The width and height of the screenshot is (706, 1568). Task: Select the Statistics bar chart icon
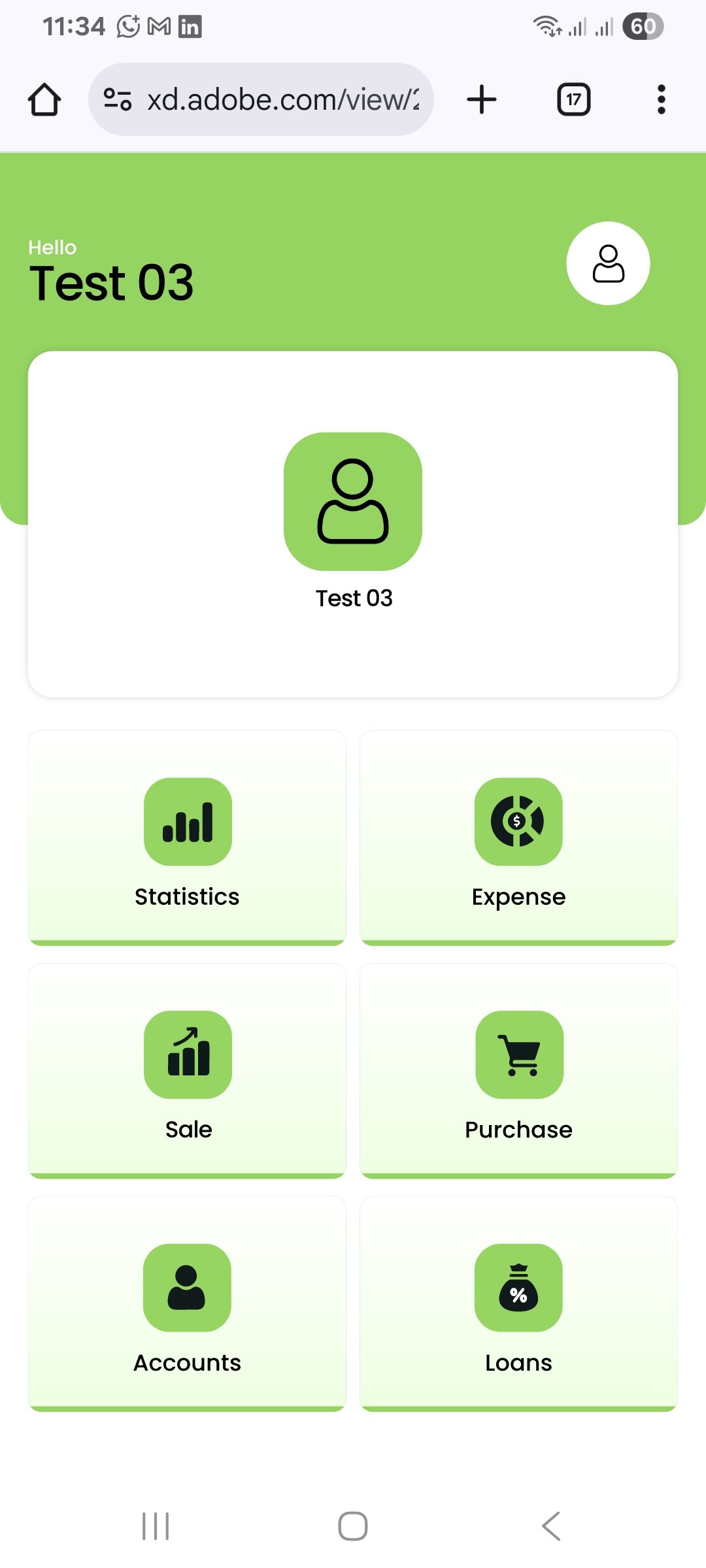pos(187,823)
